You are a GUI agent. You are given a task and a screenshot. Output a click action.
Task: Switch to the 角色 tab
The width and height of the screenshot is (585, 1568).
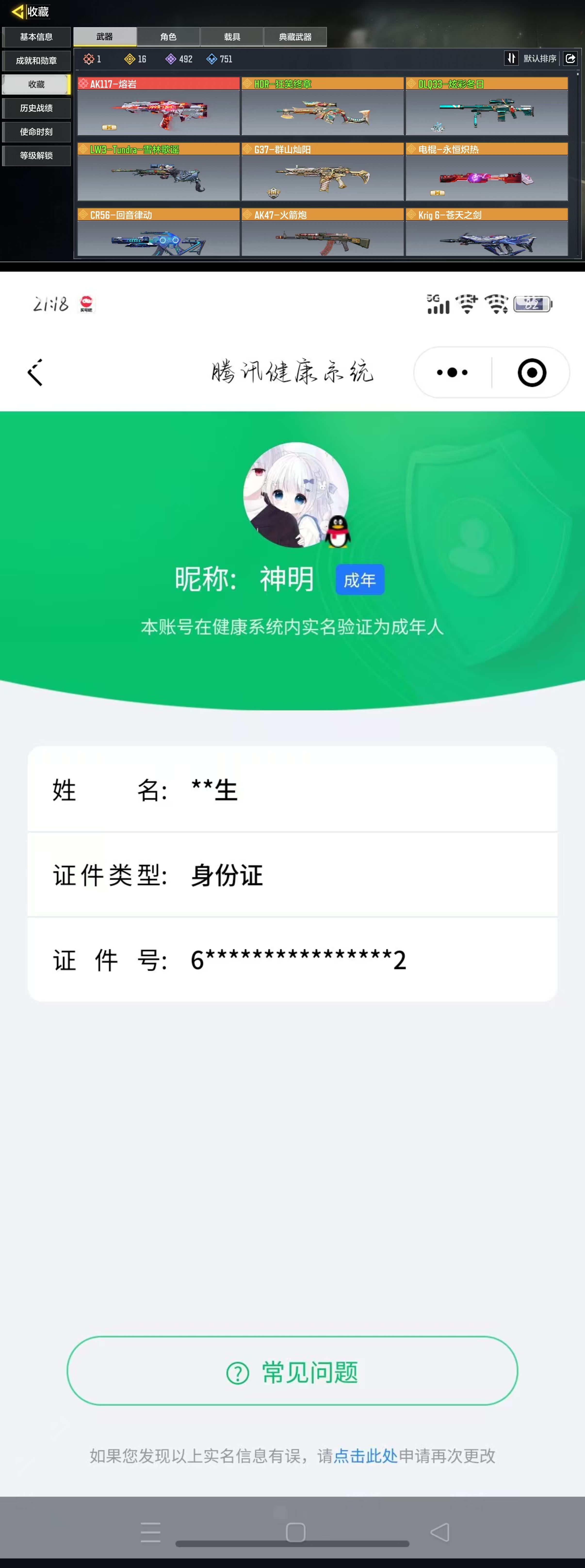(168, 37)
